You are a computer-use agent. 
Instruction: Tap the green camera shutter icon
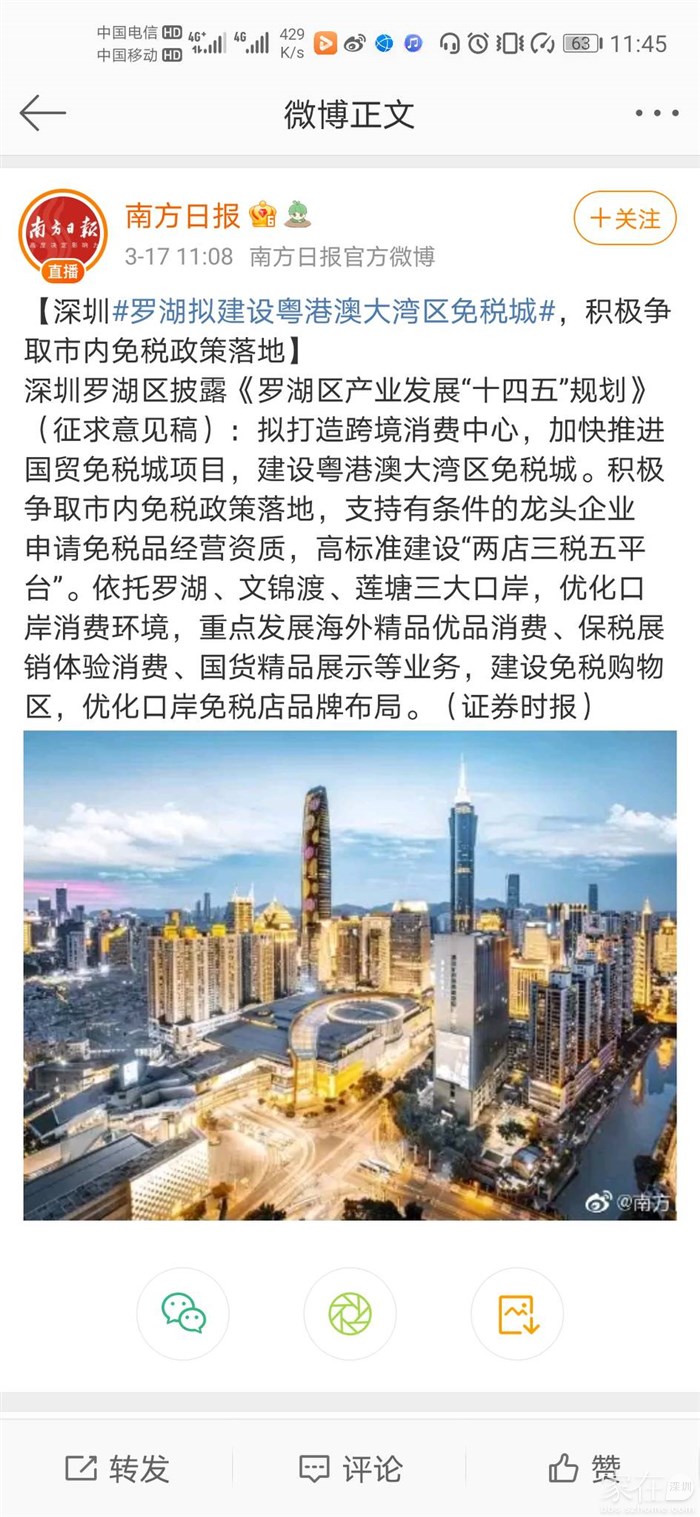click(349, 1313)
